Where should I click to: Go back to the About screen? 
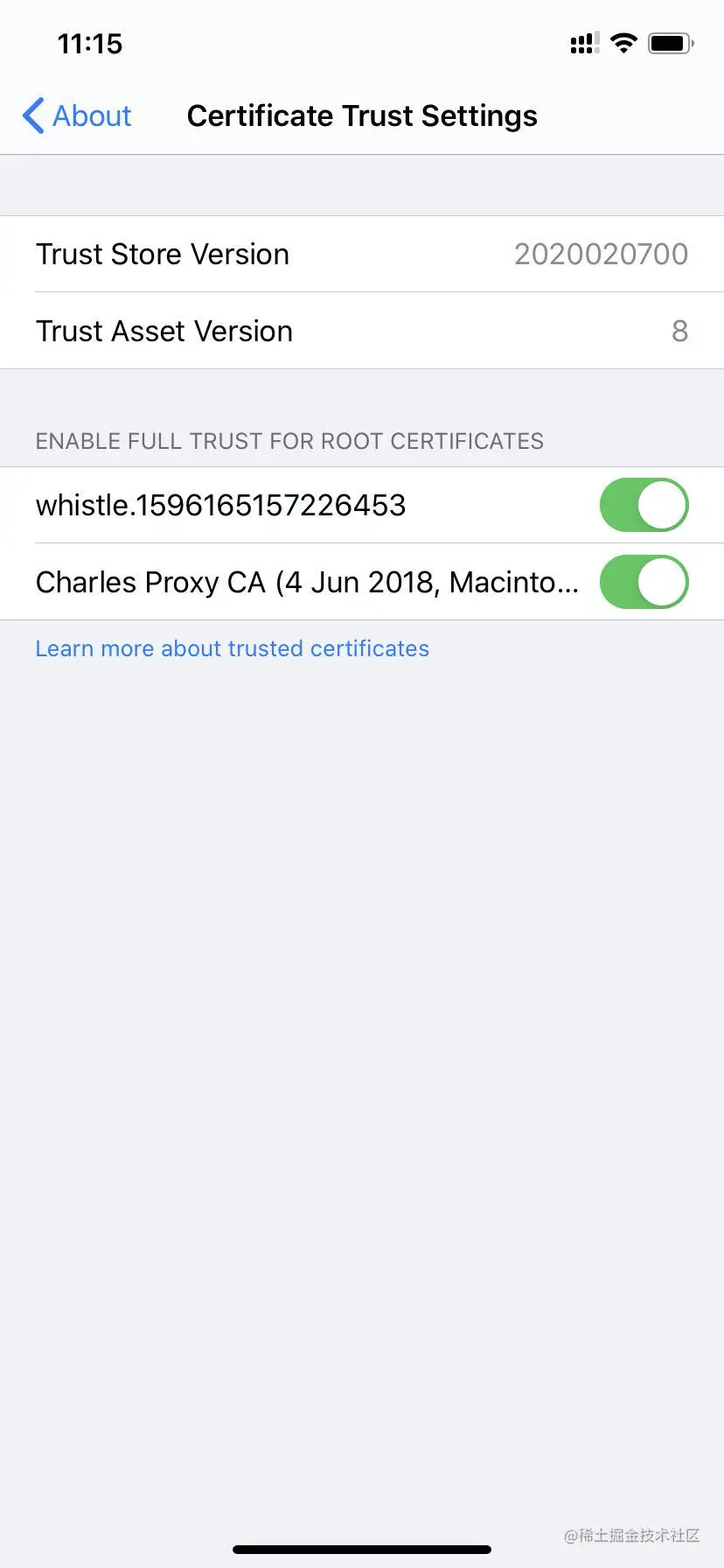tap(77, 115)
